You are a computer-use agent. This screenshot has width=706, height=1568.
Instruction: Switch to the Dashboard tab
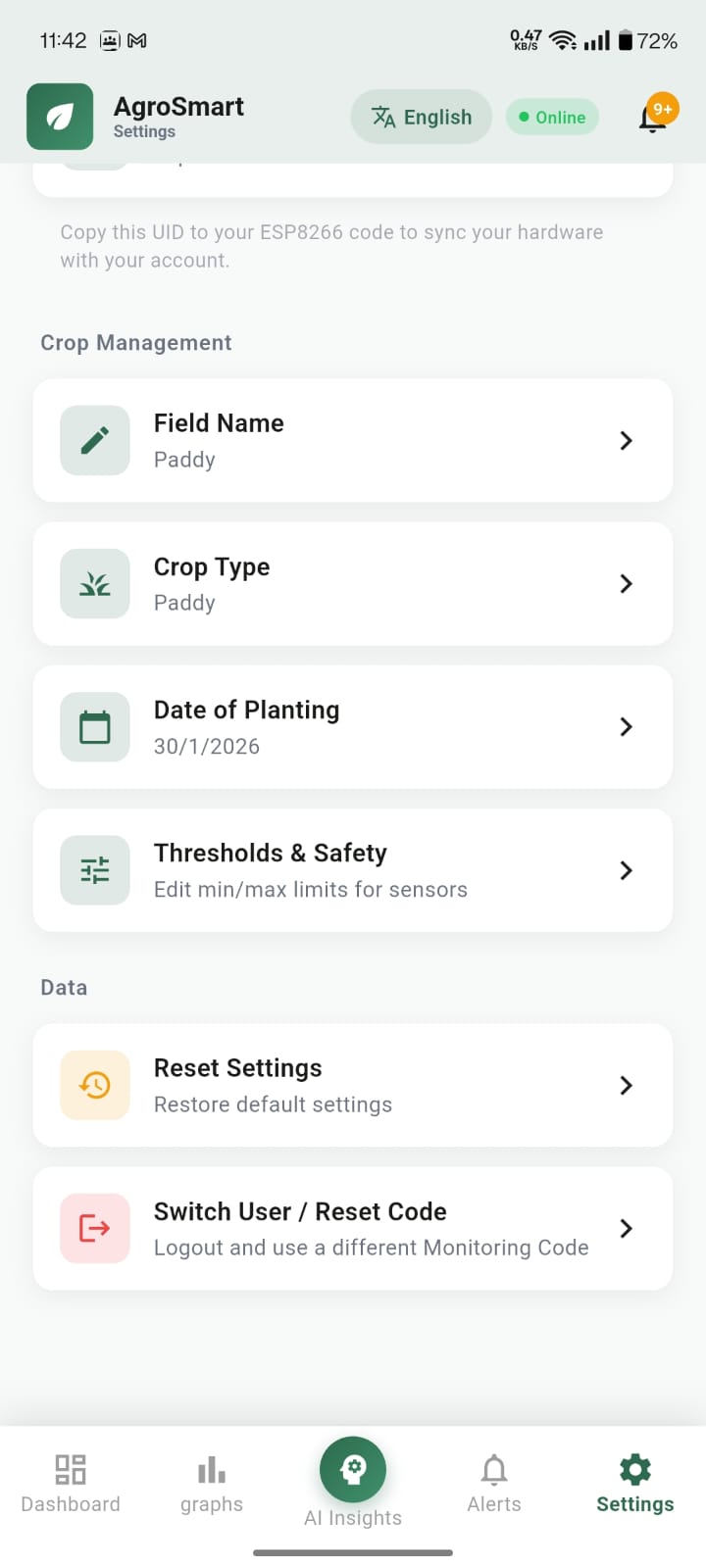point(71,1484)
